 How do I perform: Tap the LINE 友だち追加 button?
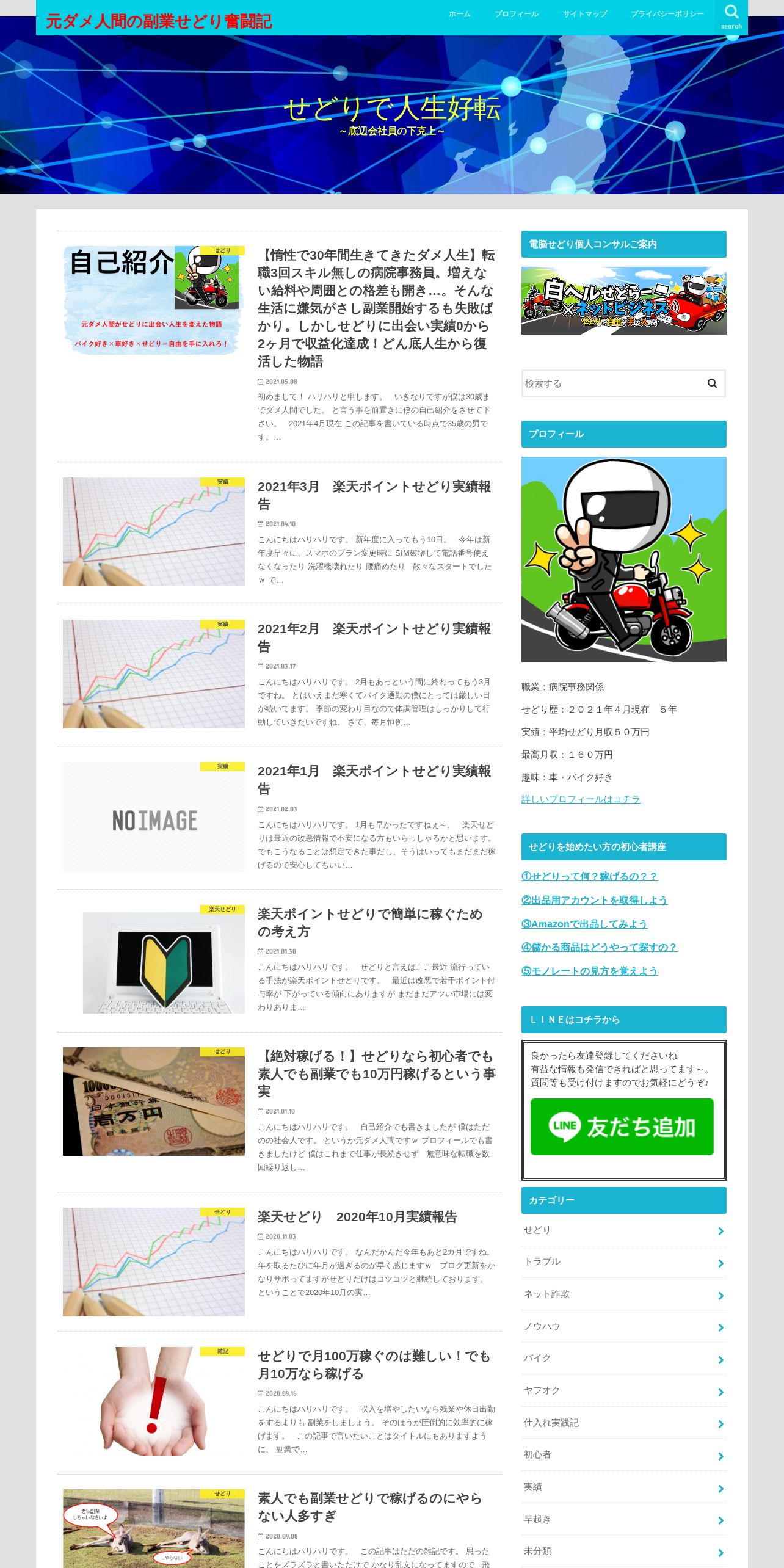(622, 1127)
